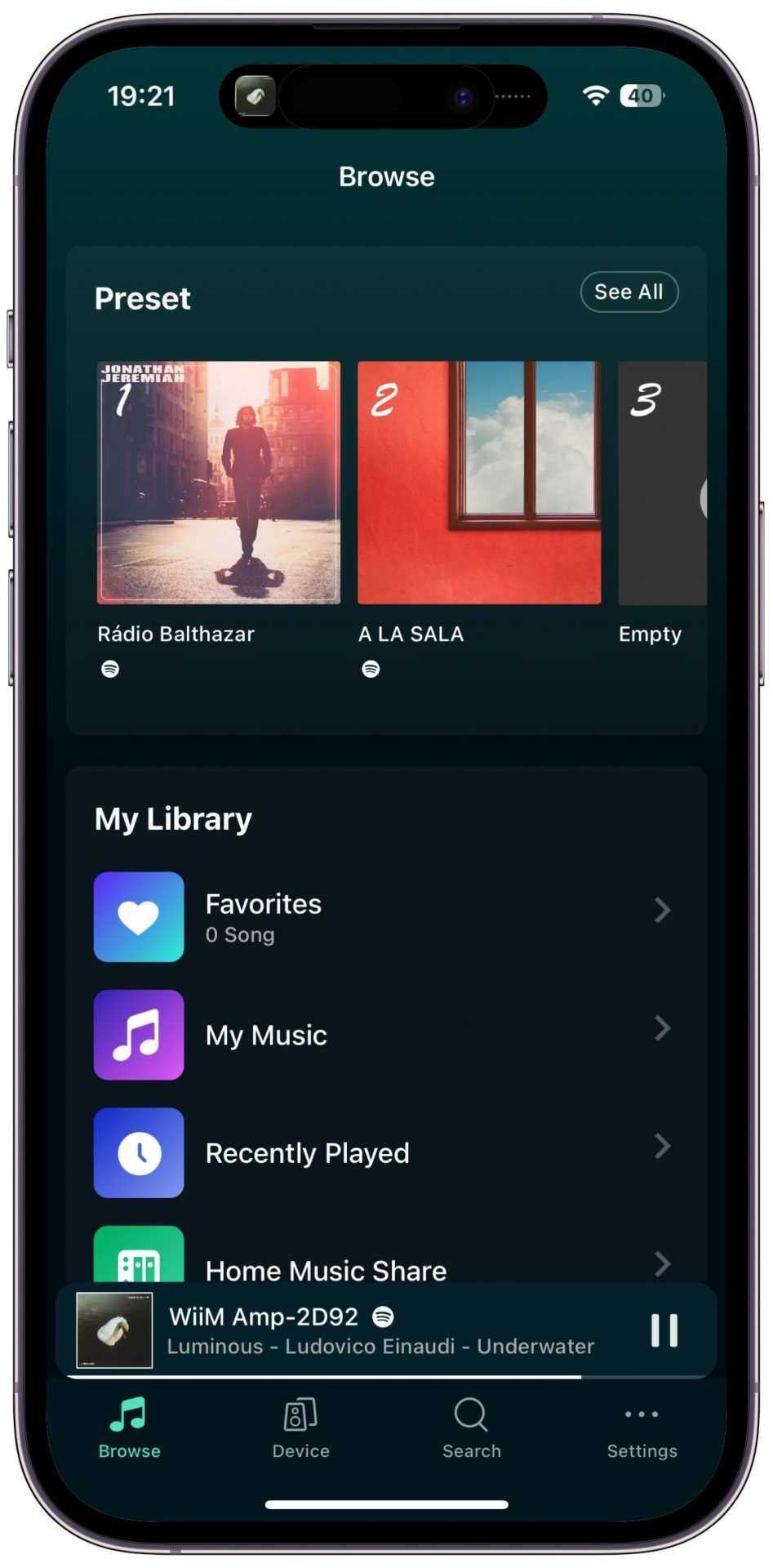The height and width of the screenshot is (1568, 773).
Task: Tap See All presets
Action: point(629,292)
